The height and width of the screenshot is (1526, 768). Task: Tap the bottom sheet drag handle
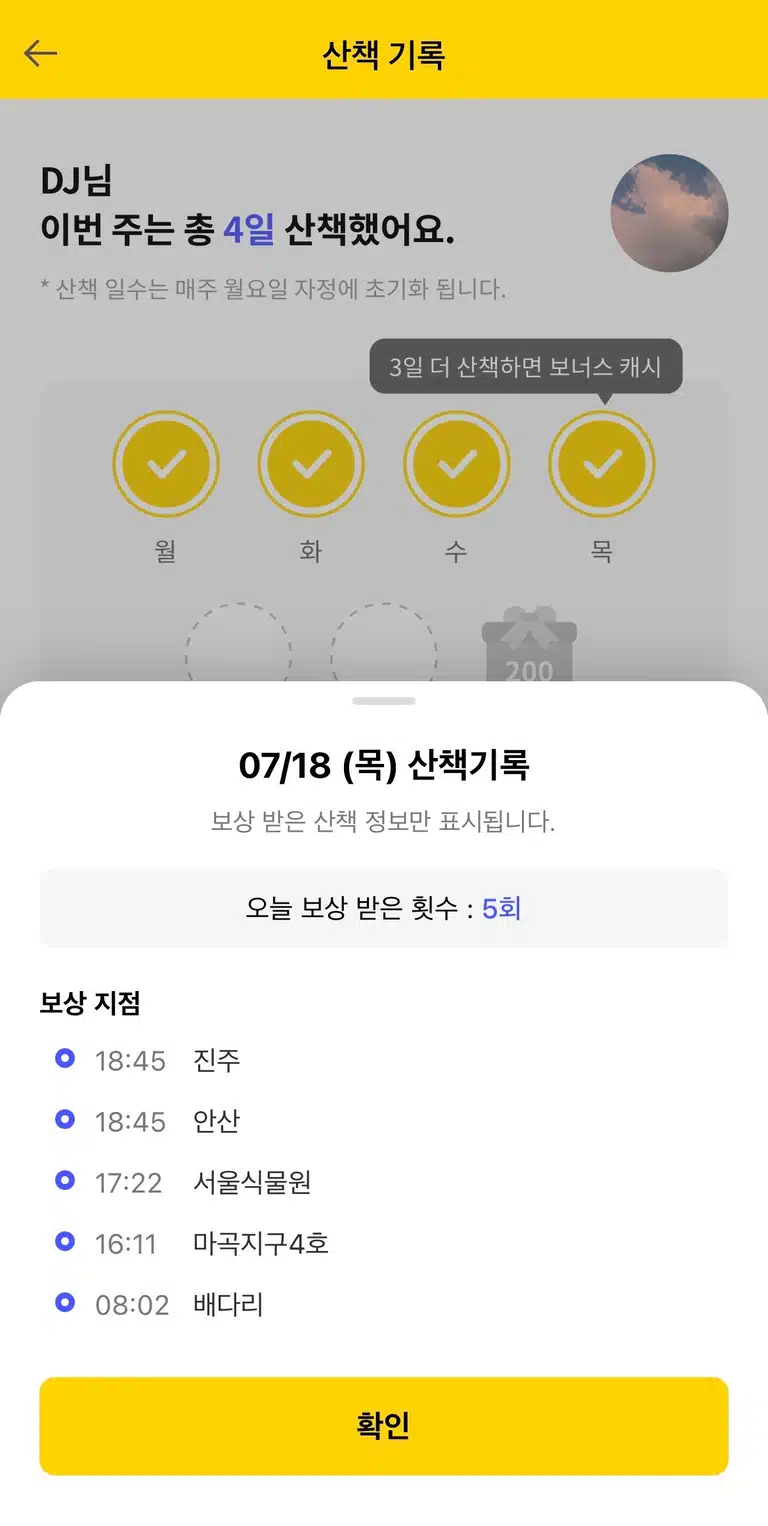point(384,701)
